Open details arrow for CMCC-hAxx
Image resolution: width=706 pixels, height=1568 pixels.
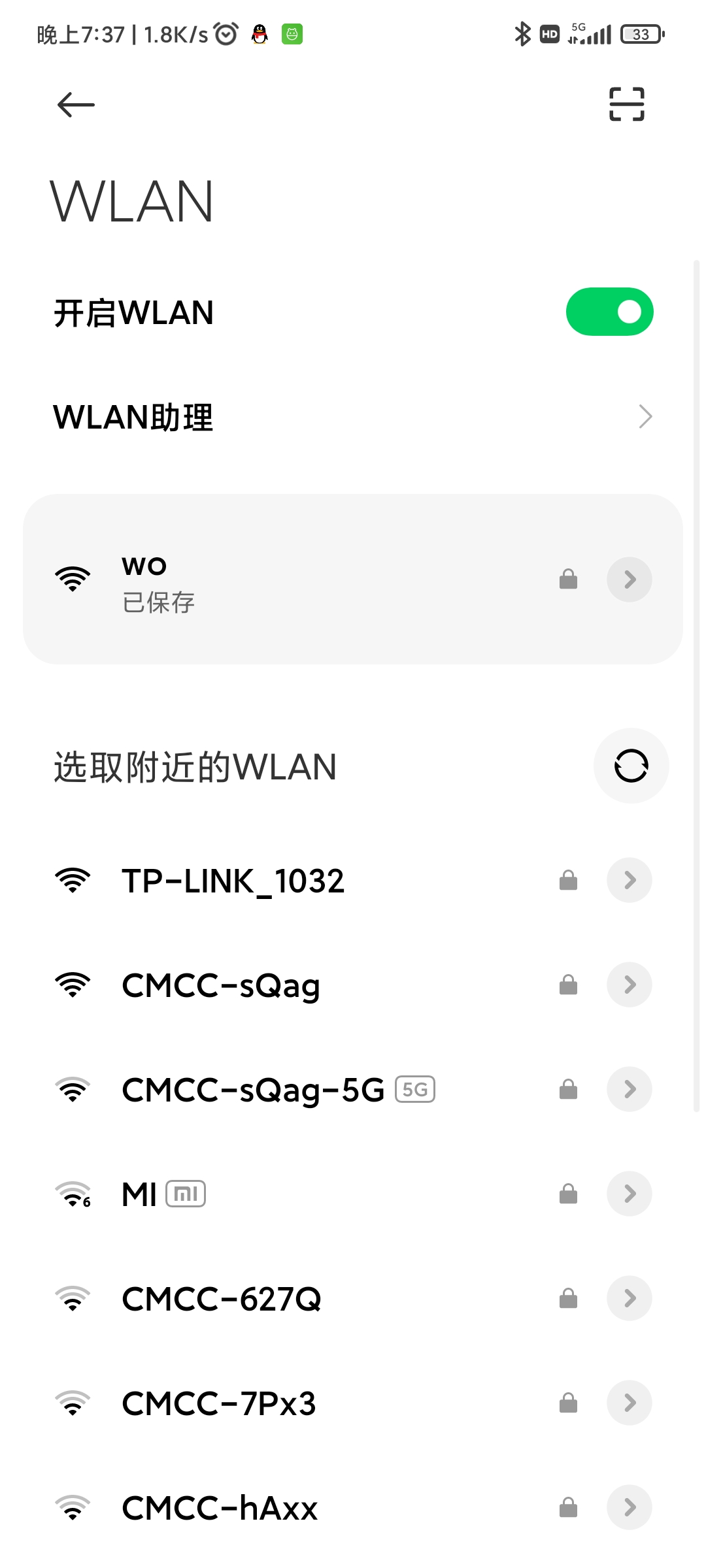(629, 1507)
